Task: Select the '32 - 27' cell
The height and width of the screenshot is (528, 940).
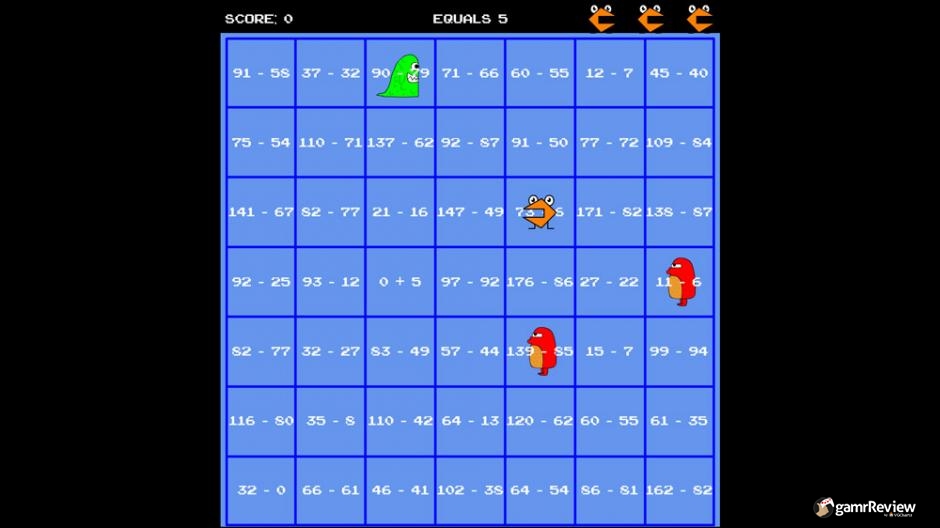Action: [330, 352]
